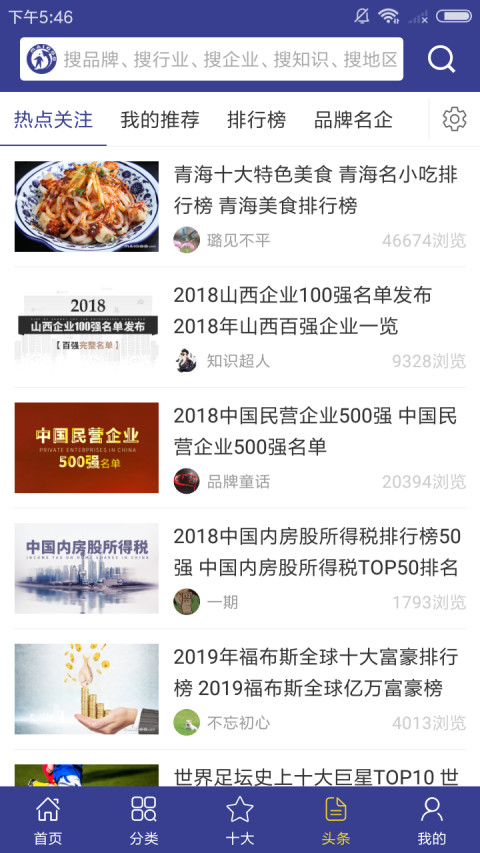Tap the search magnifier icon
Screen dimensions: 480x853
(441, 59)
